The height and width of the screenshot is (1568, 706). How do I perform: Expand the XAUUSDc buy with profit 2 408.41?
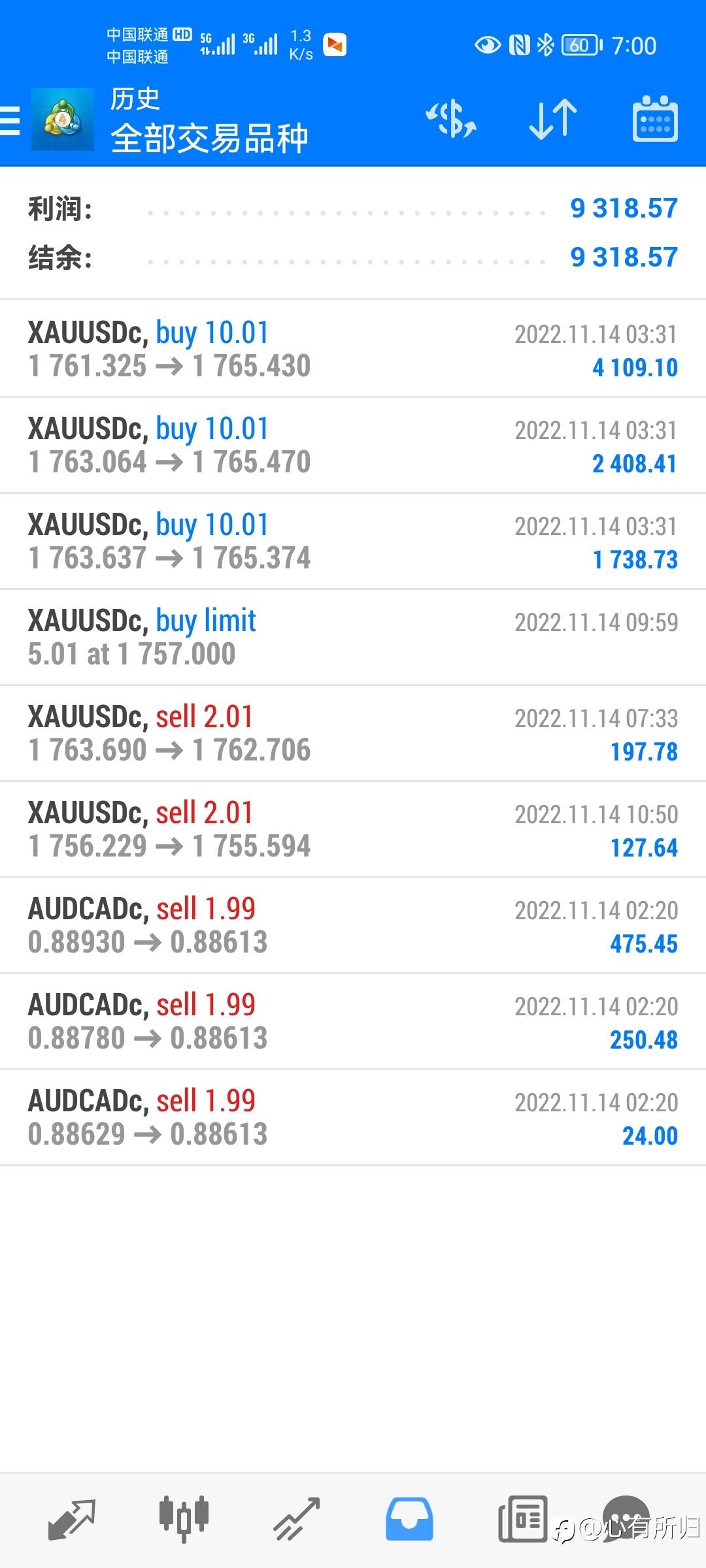[353, 446]
